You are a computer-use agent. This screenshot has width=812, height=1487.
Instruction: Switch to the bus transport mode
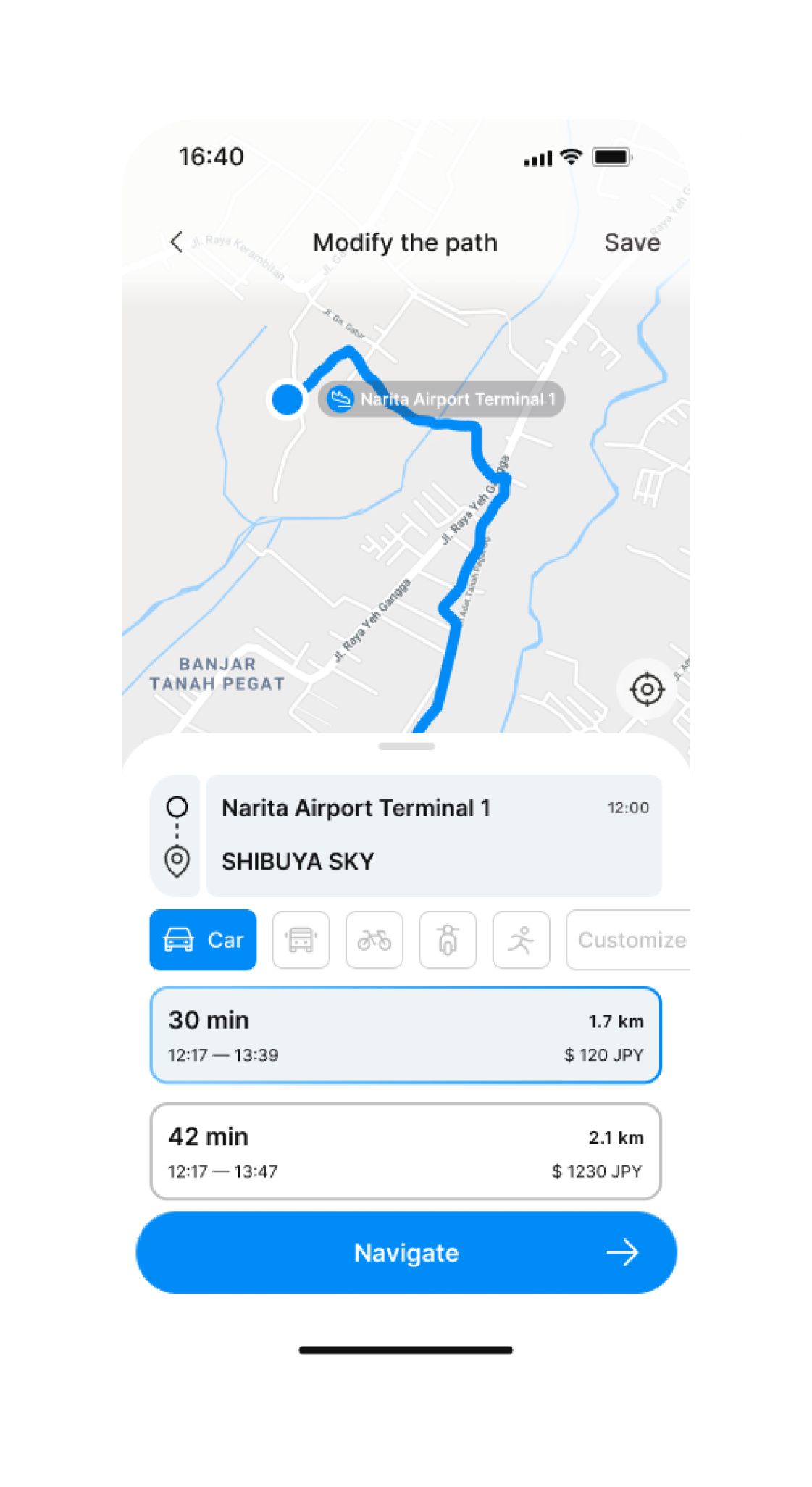(x=301, y=940)
